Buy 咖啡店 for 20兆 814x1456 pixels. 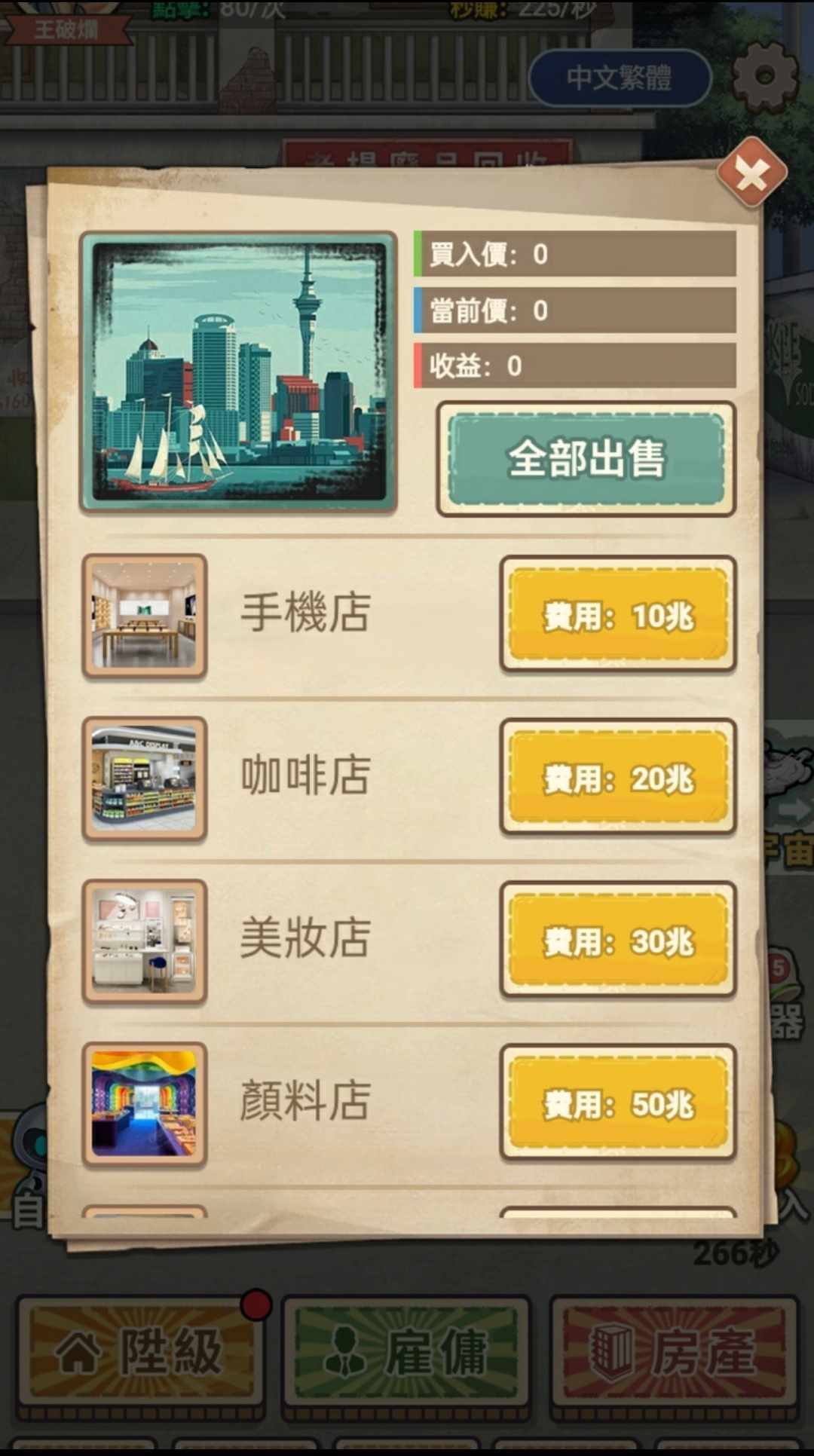618,778
